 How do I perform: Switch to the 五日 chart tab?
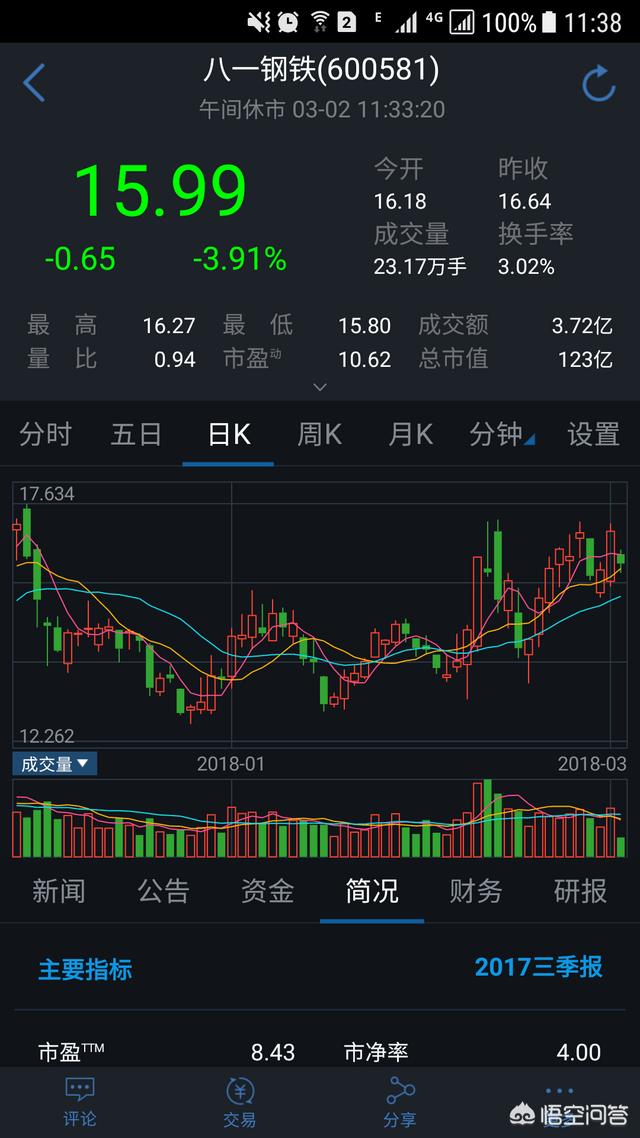tap(136, 435)
